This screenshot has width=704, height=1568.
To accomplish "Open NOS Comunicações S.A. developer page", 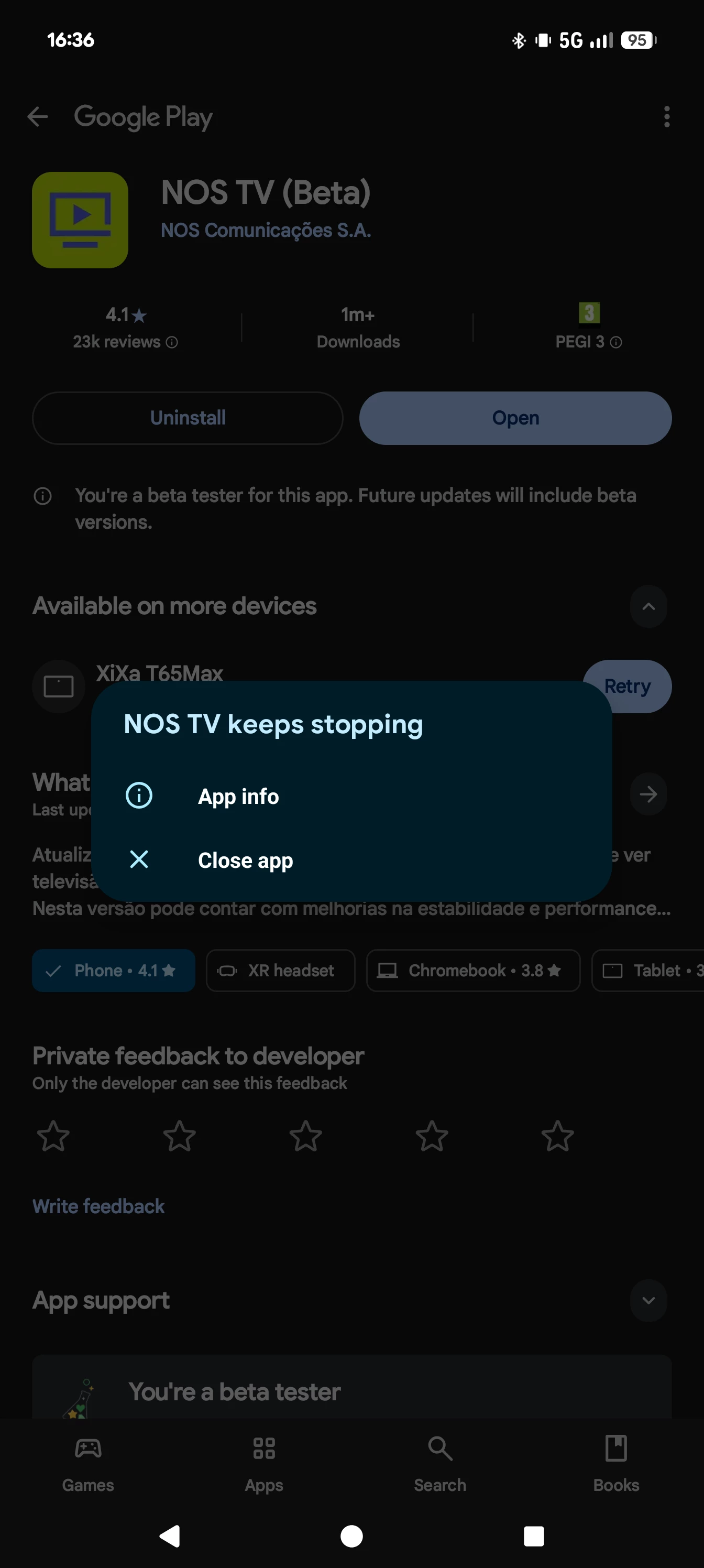I will [x=265, y=230].
